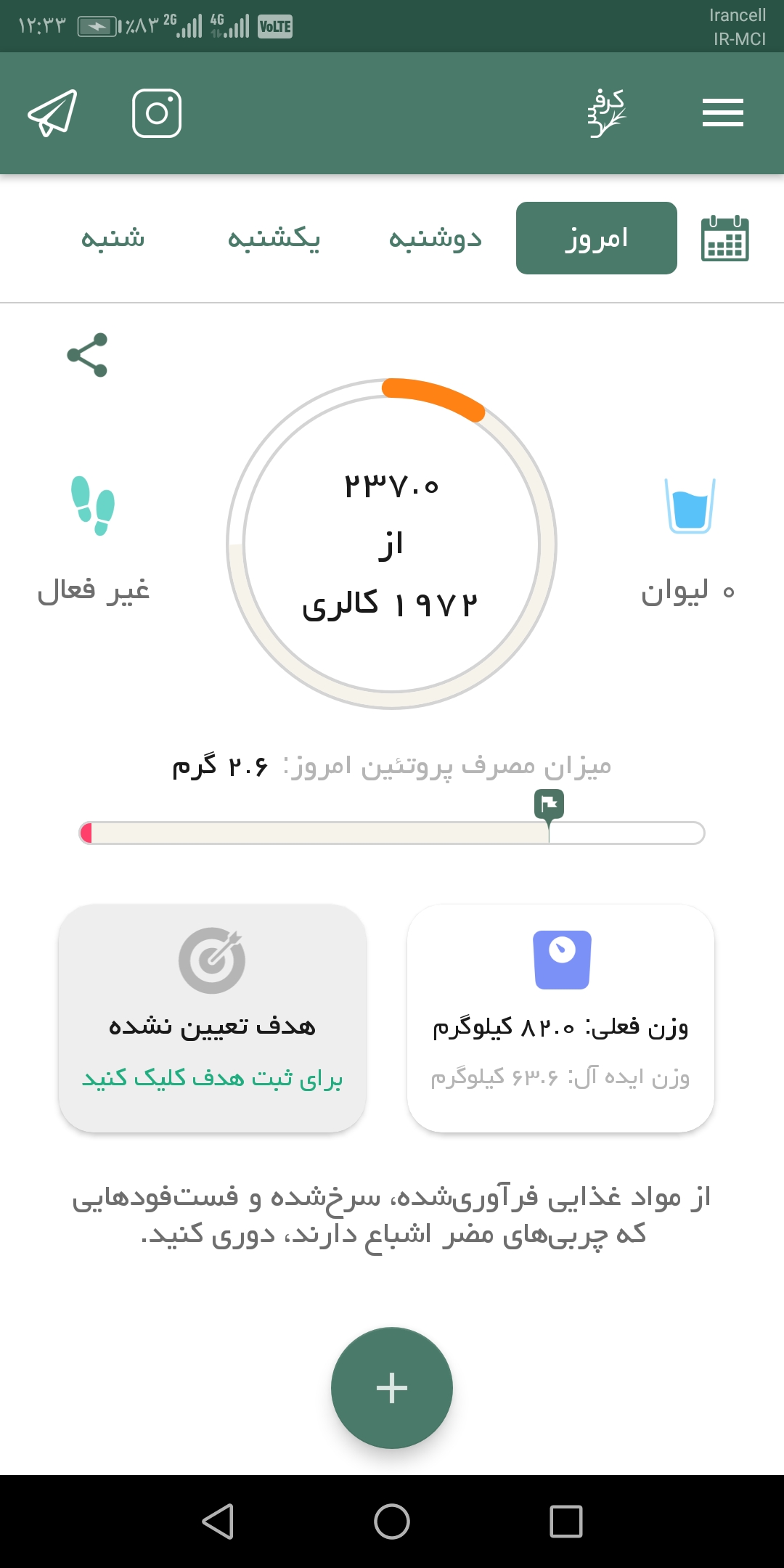This screenshot has width=784, height=1568.
Task: Go to the system home screen
Action: [392, 1522]
